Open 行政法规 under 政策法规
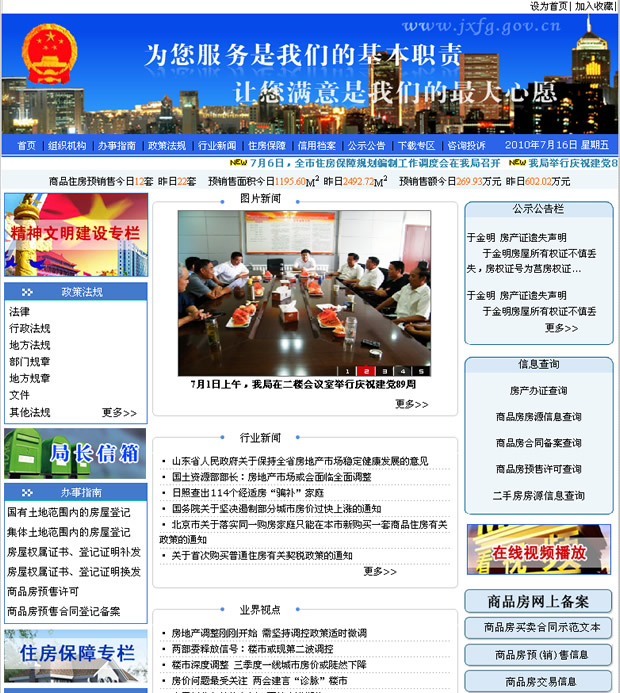This screenshot has width=620, height=693. tap(30, 328)
